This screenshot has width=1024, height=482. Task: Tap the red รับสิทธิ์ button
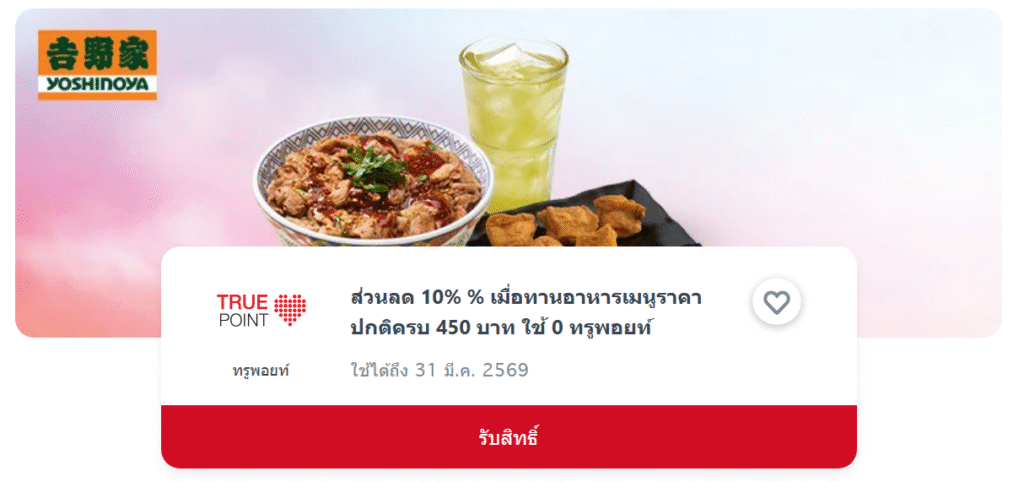click(x=508, y=437)
